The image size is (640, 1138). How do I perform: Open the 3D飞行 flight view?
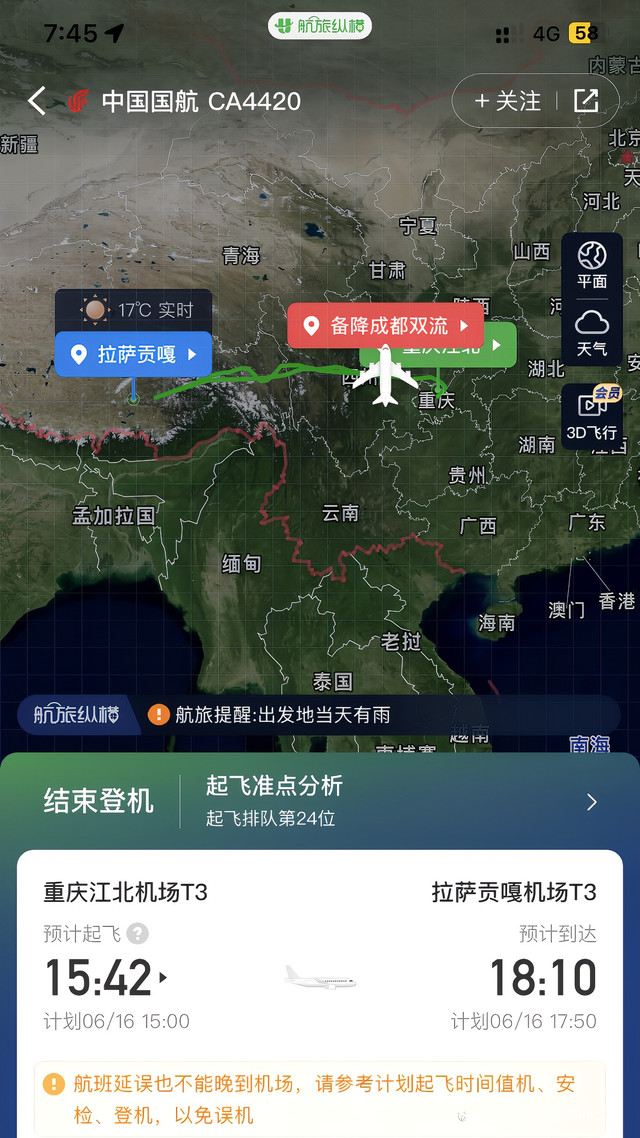592,417
